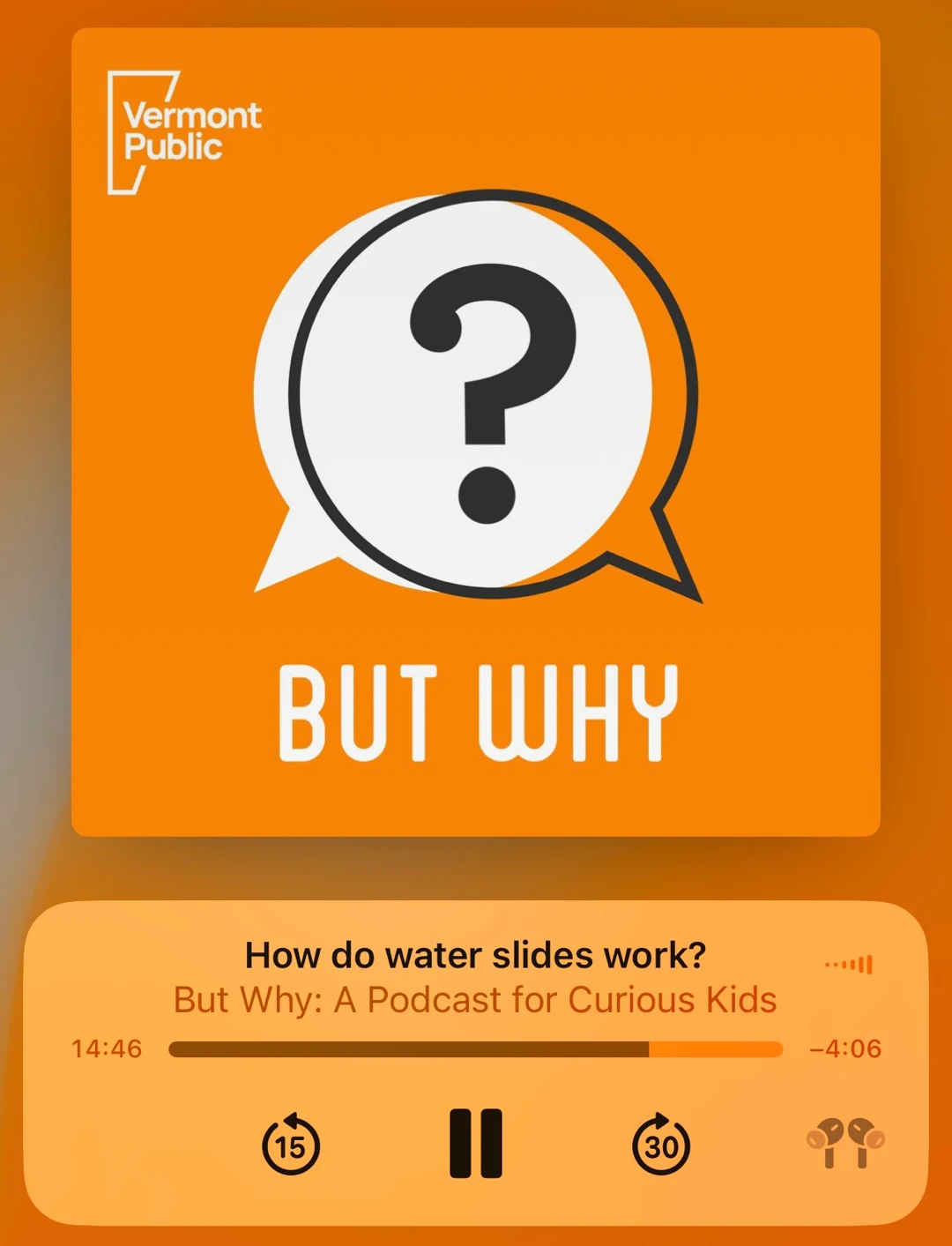
Task: Rewind 15 seconds
Action: 291,1145
